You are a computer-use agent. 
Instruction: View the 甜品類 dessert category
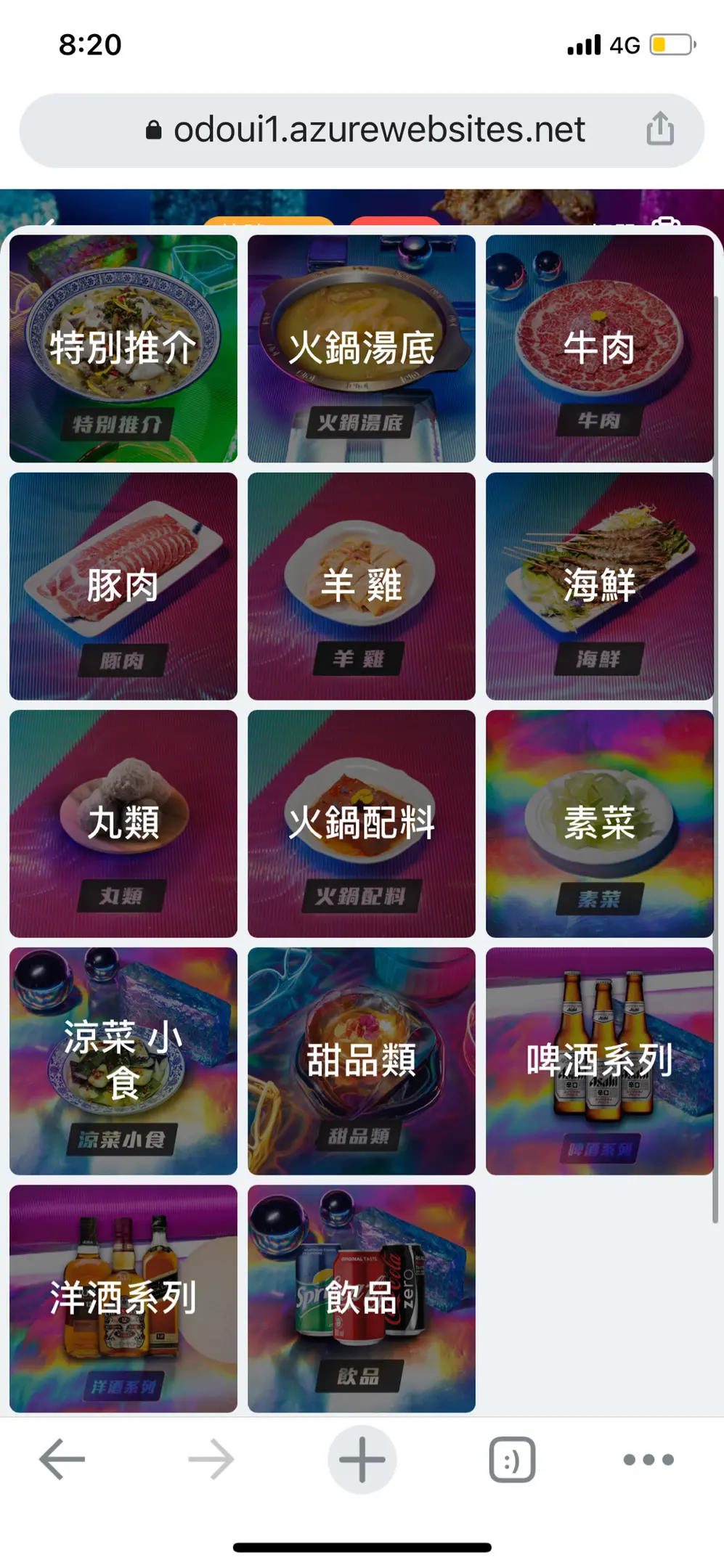(362, 1061)
